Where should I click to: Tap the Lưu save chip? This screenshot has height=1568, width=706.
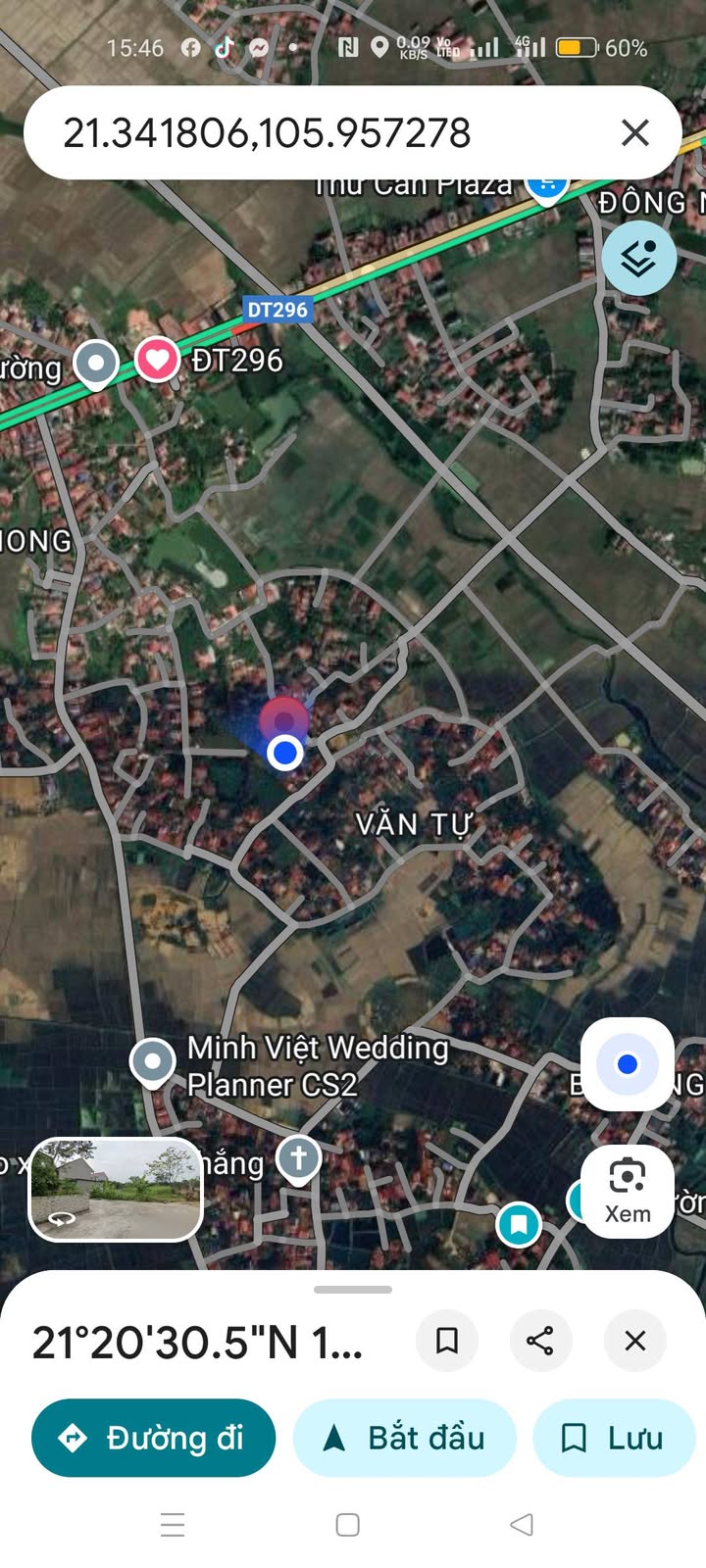point(613,1438)
